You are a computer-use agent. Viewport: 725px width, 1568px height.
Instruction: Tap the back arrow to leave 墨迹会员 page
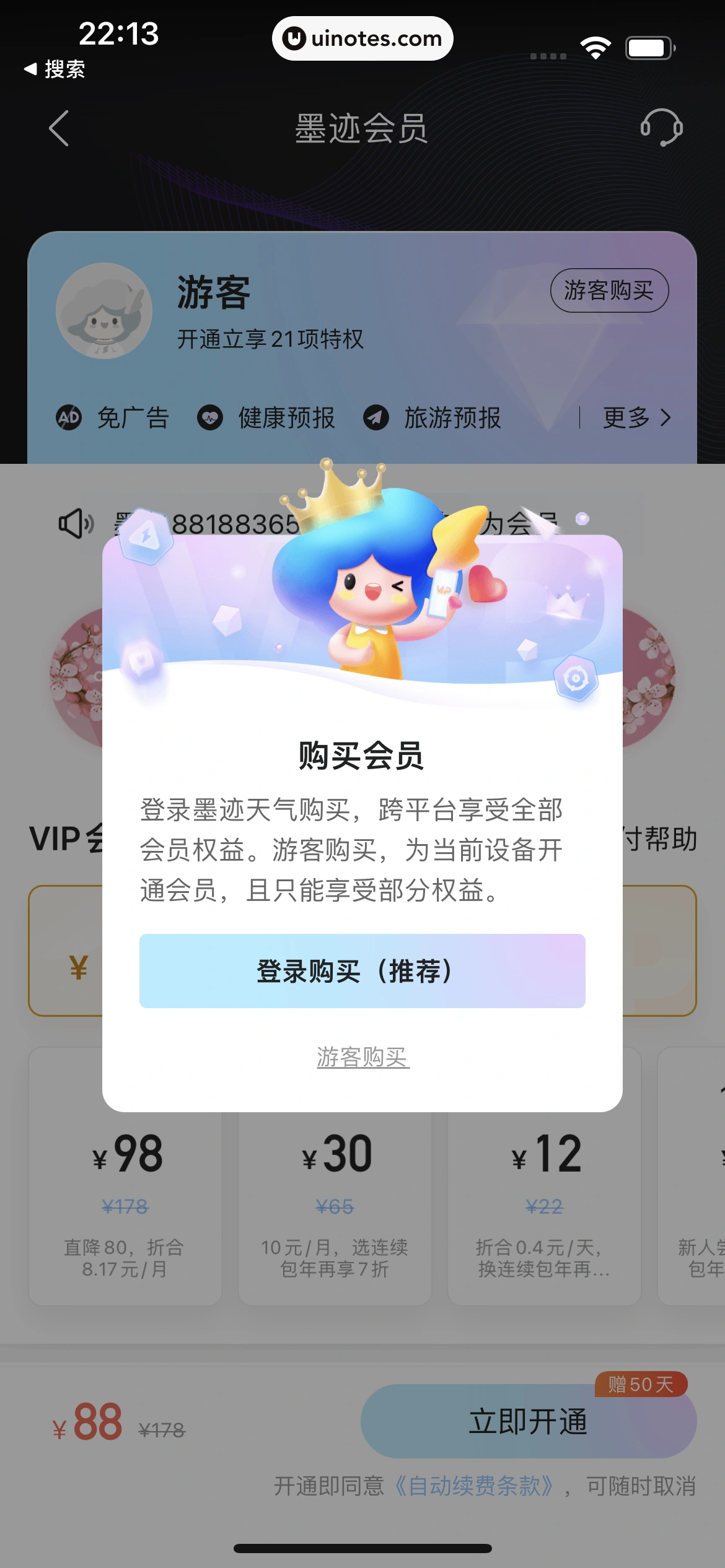tap(59, 128)
